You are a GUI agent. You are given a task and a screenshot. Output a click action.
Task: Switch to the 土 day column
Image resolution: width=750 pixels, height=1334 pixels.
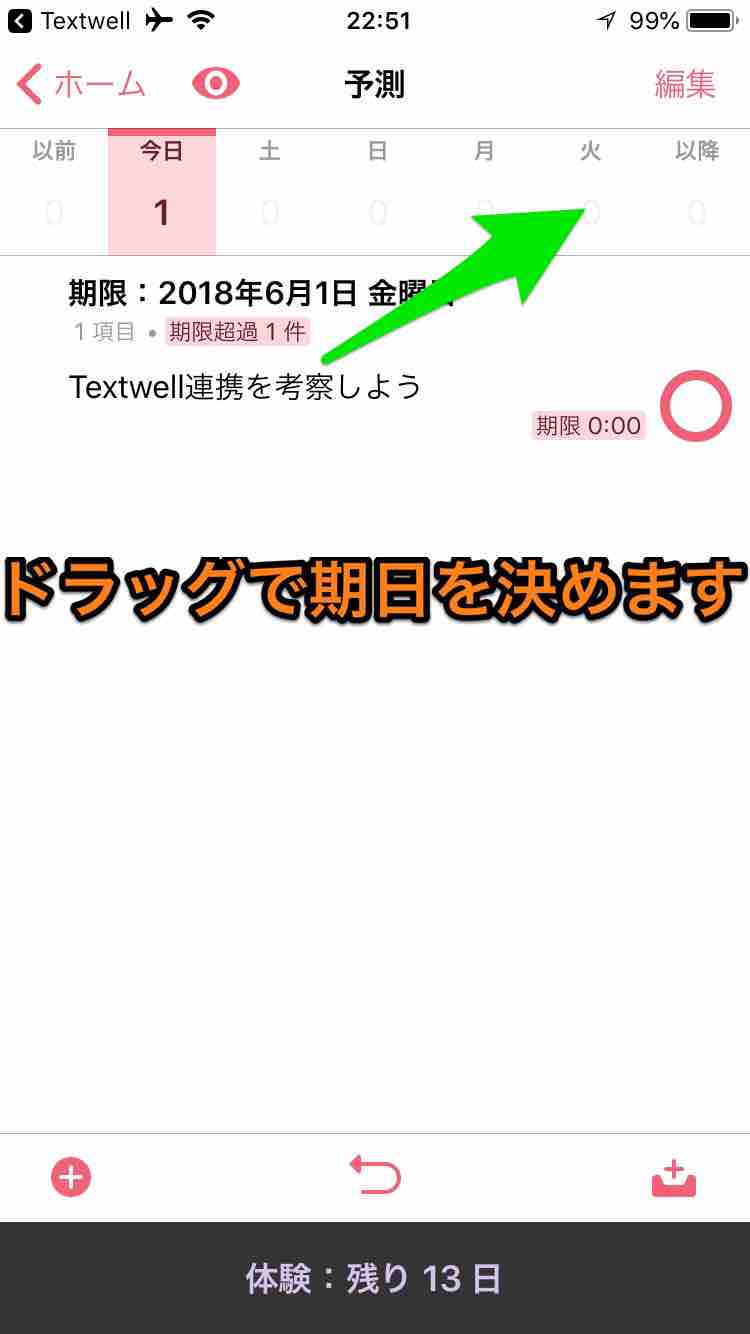(269, 190)
